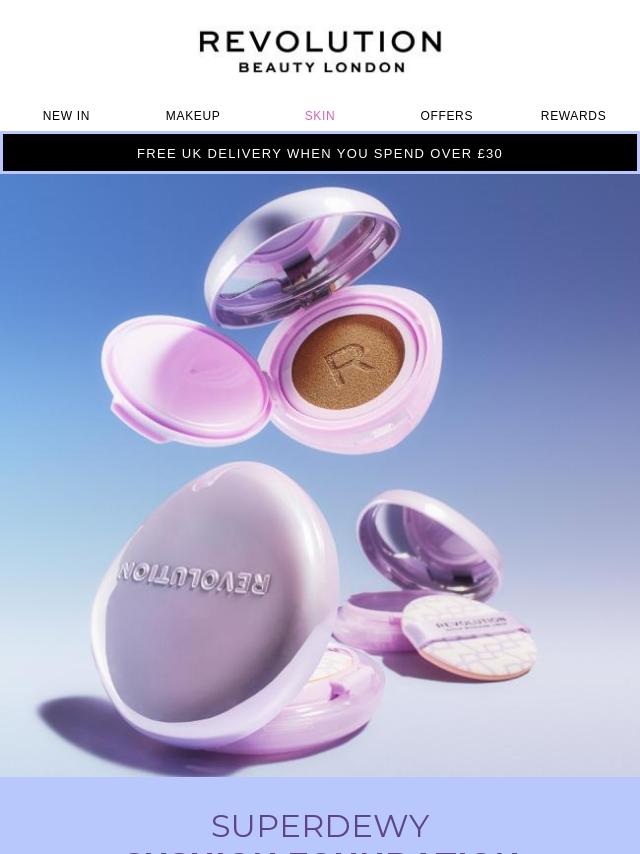Open the Superdewy cushion foundation image
640x854 pixels.
pos(320,475)
